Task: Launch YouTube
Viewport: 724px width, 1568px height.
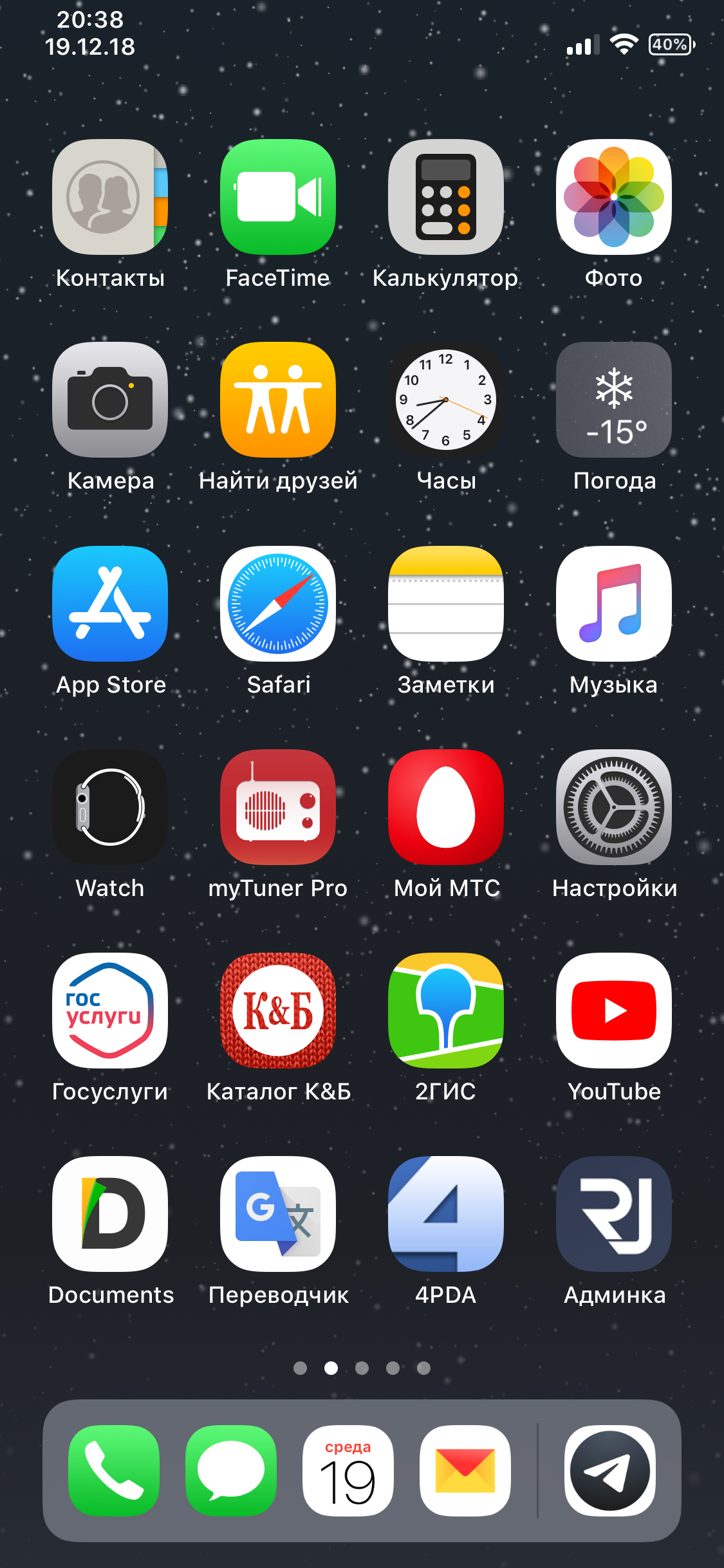Action: coord(614,1011)
